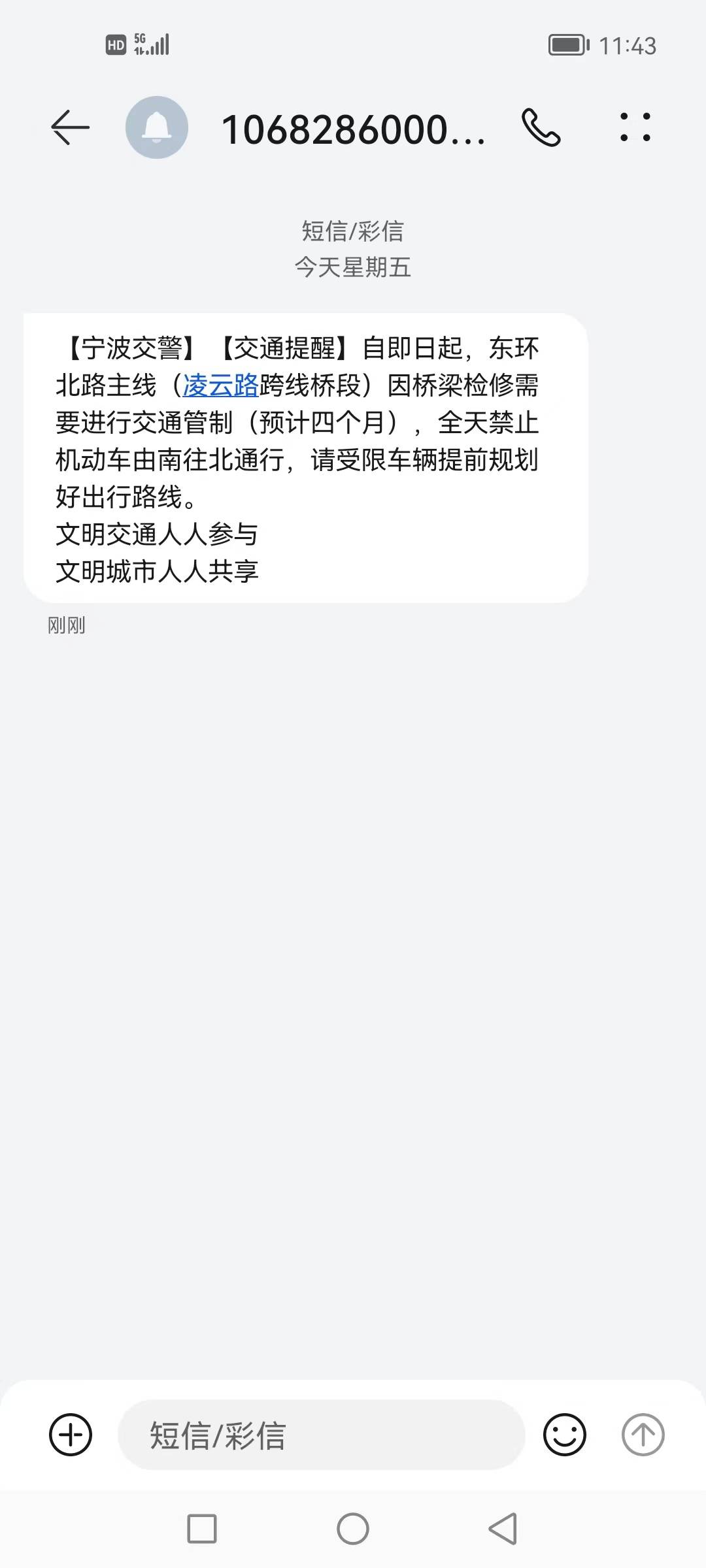
Task: Open recent apps with the square button
Action: click(x=202, y=1529)
